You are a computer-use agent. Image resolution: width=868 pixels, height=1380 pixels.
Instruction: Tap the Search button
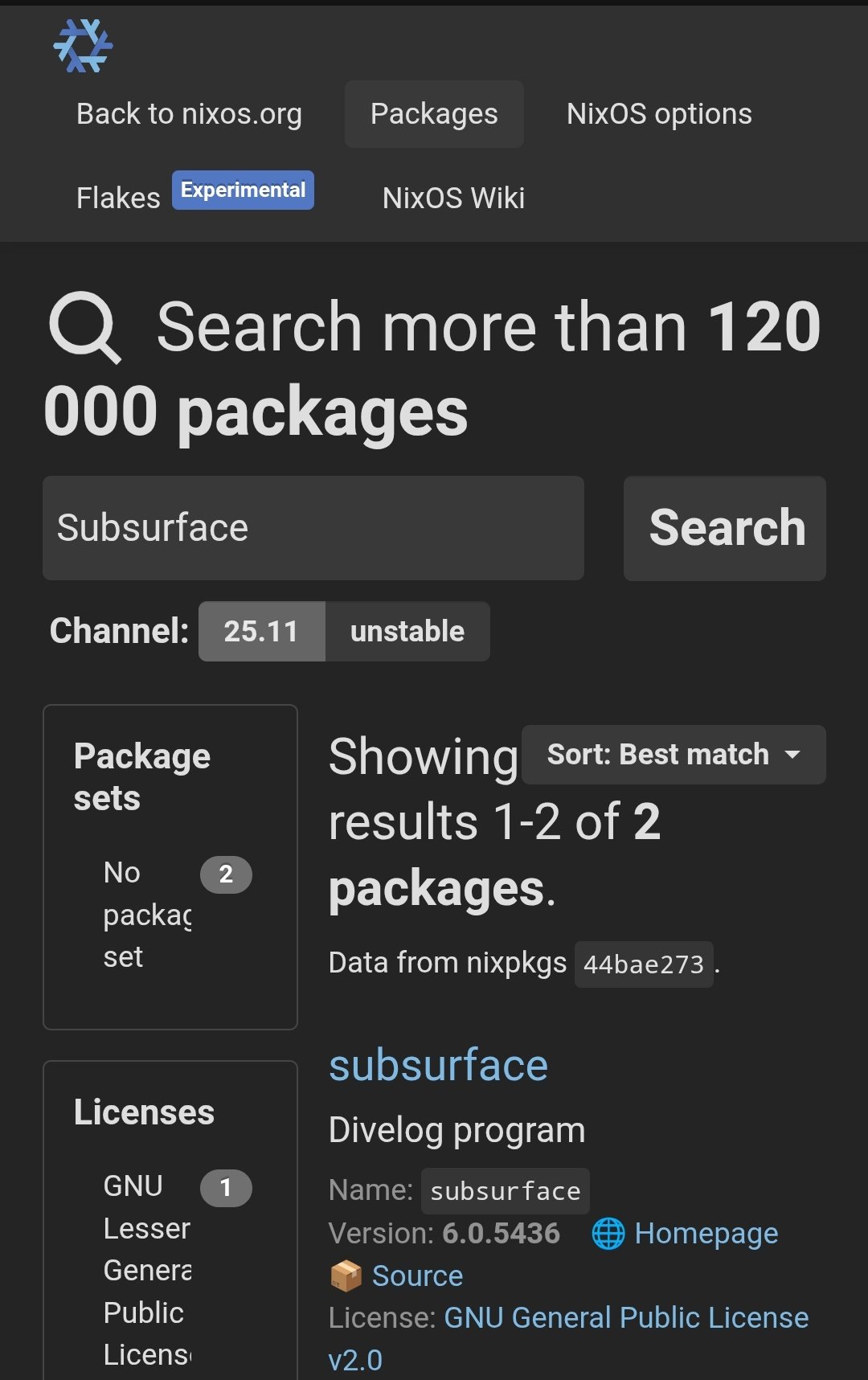click(x=725, y=528)
